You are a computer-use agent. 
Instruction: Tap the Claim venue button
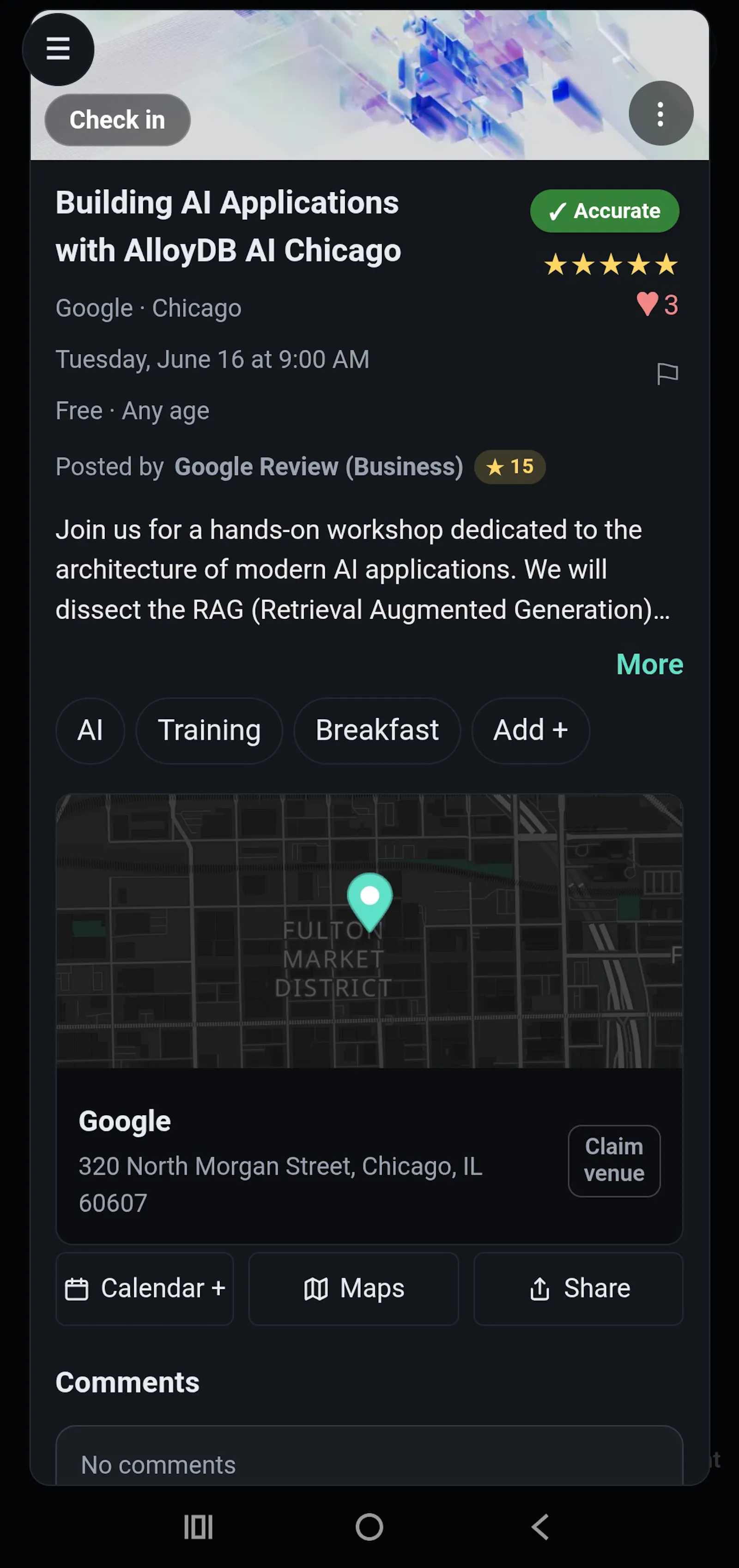[614, 1160]
